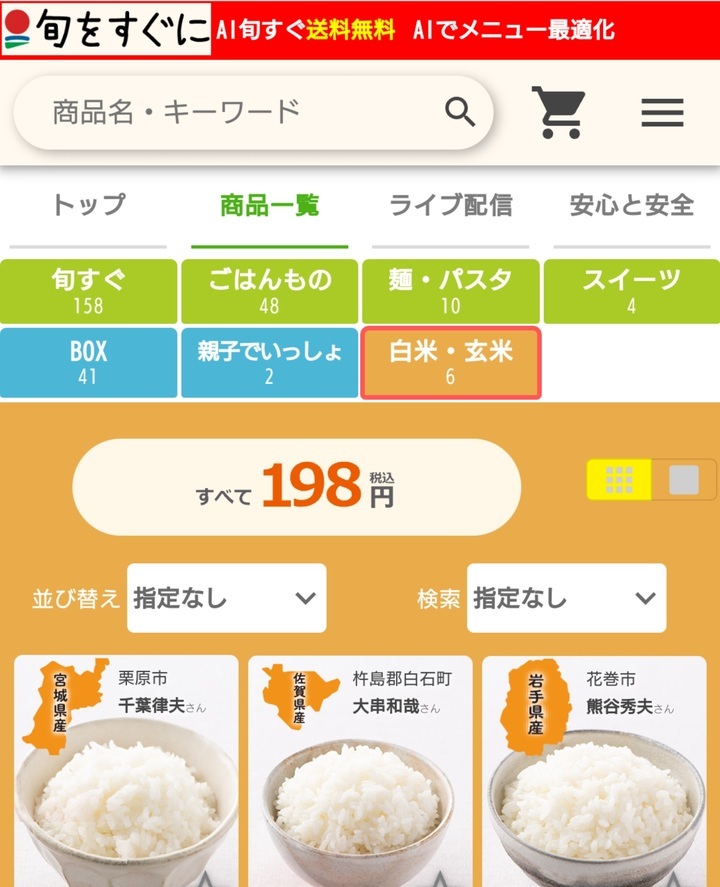Select the 親子でいっしょ category
The height and width of the screenshot is (887, 720).
[x=270, y=363]
